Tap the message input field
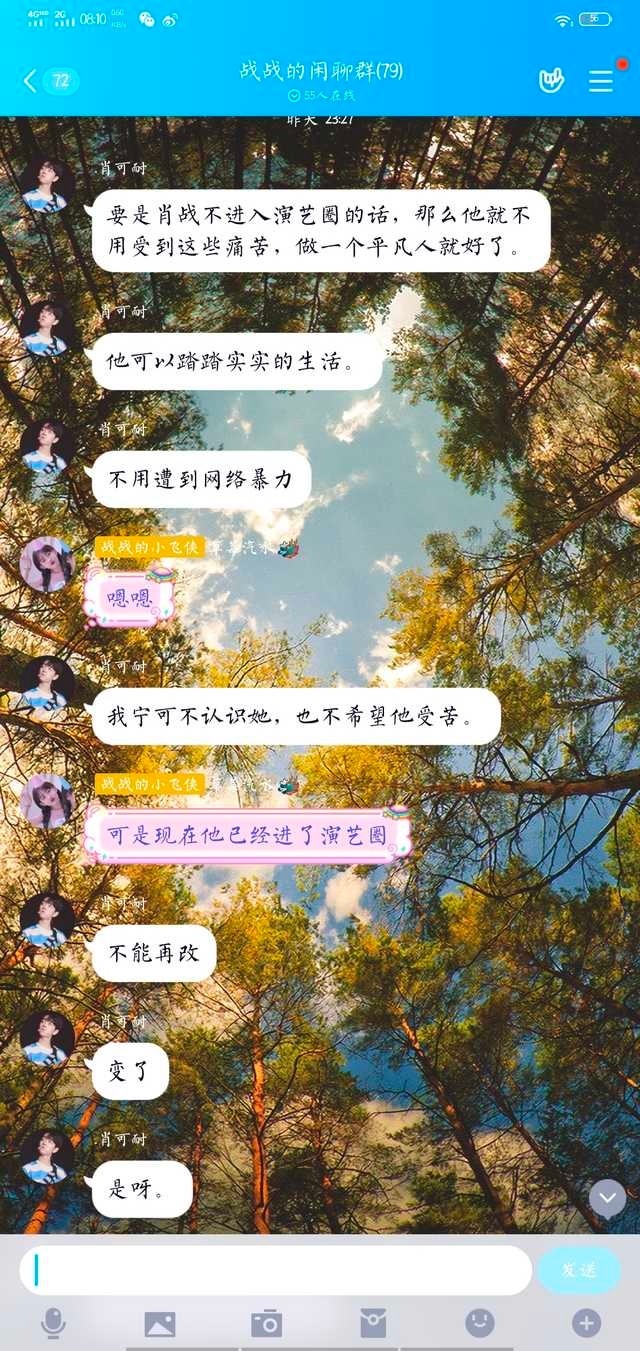Screen dimensions: 640x1351 tap(276, 1270)
